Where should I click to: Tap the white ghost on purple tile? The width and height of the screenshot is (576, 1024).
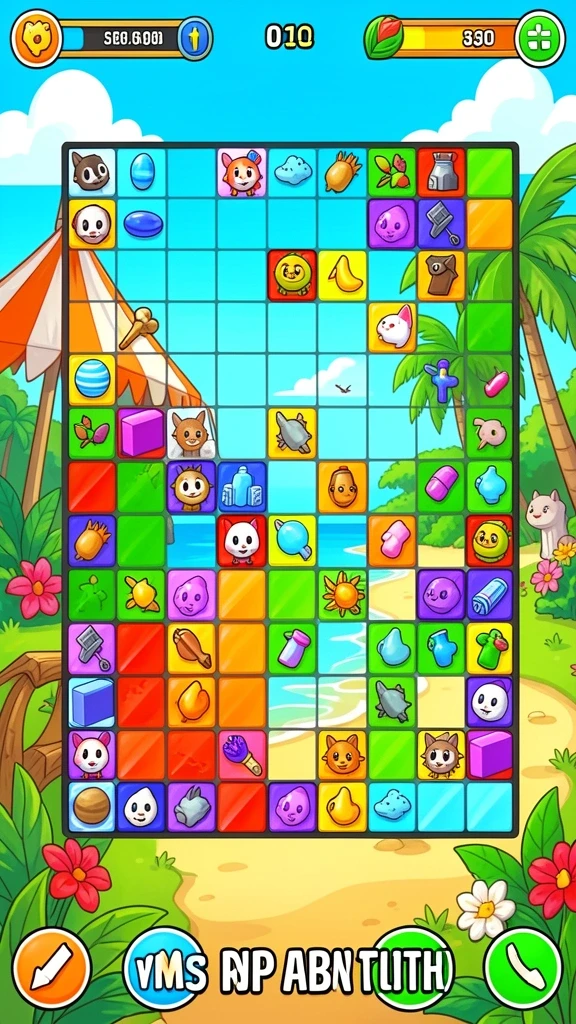click(x=489, y=701)
